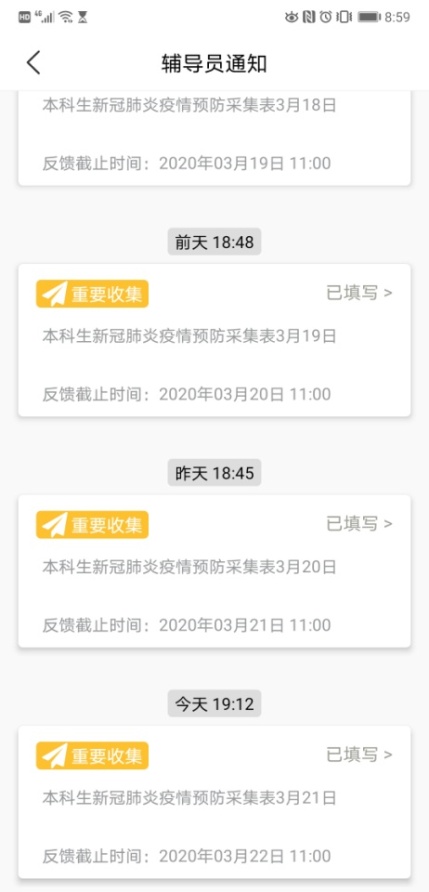Go back from 辅导员通知 page

click(x=34, y=63)
